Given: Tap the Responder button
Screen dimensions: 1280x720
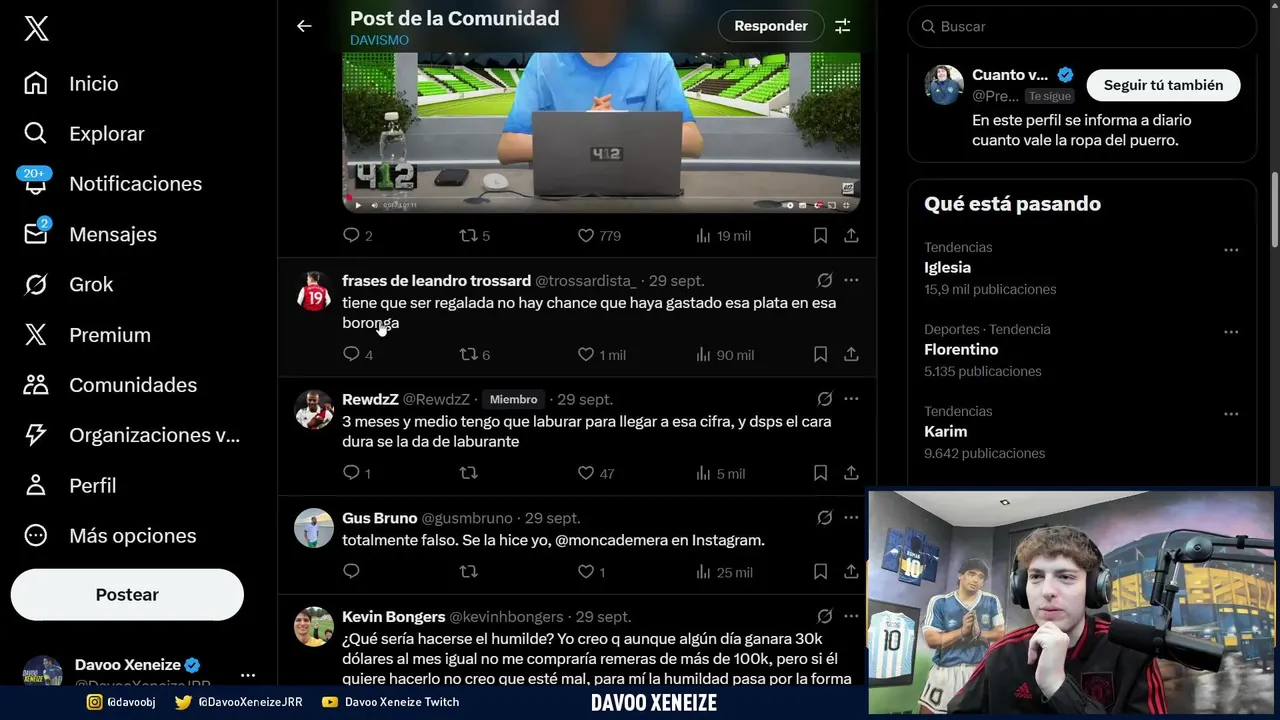Looking at the screenshot, I should point(770,27).
